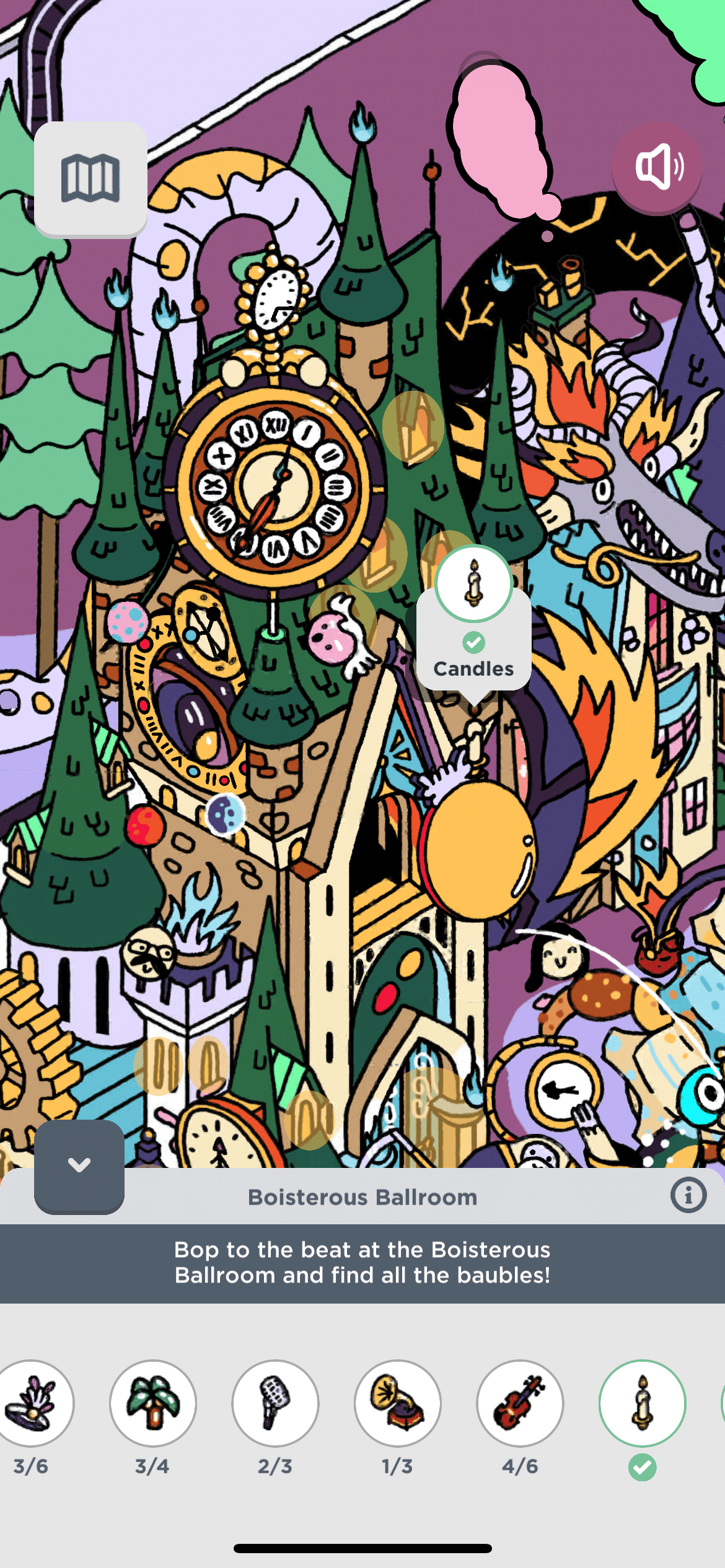
Task: Open the Boisterous Ballroom info icon
Action: [x=688, y=1195]
